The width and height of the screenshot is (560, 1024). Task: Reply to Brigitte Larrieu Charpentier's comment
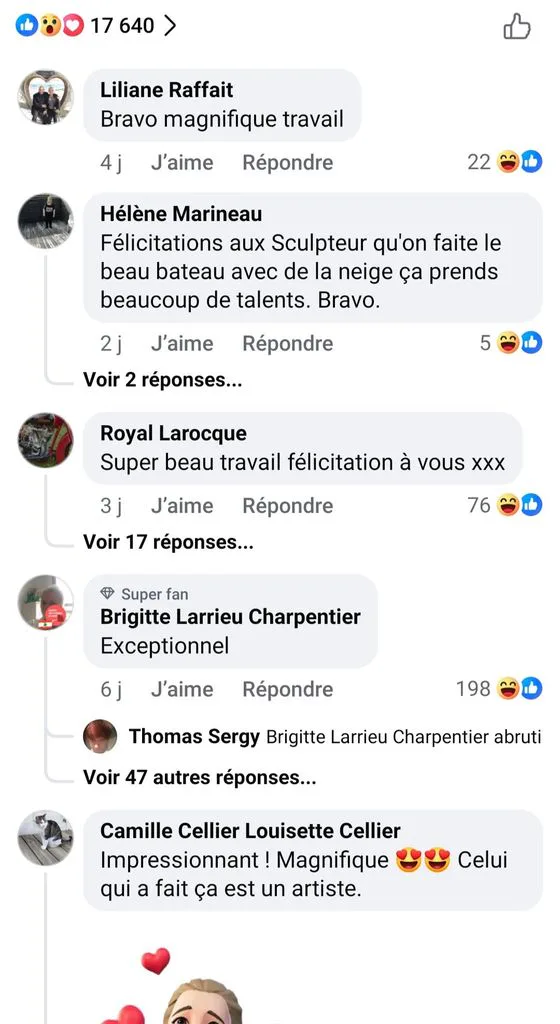pos(288,689)
